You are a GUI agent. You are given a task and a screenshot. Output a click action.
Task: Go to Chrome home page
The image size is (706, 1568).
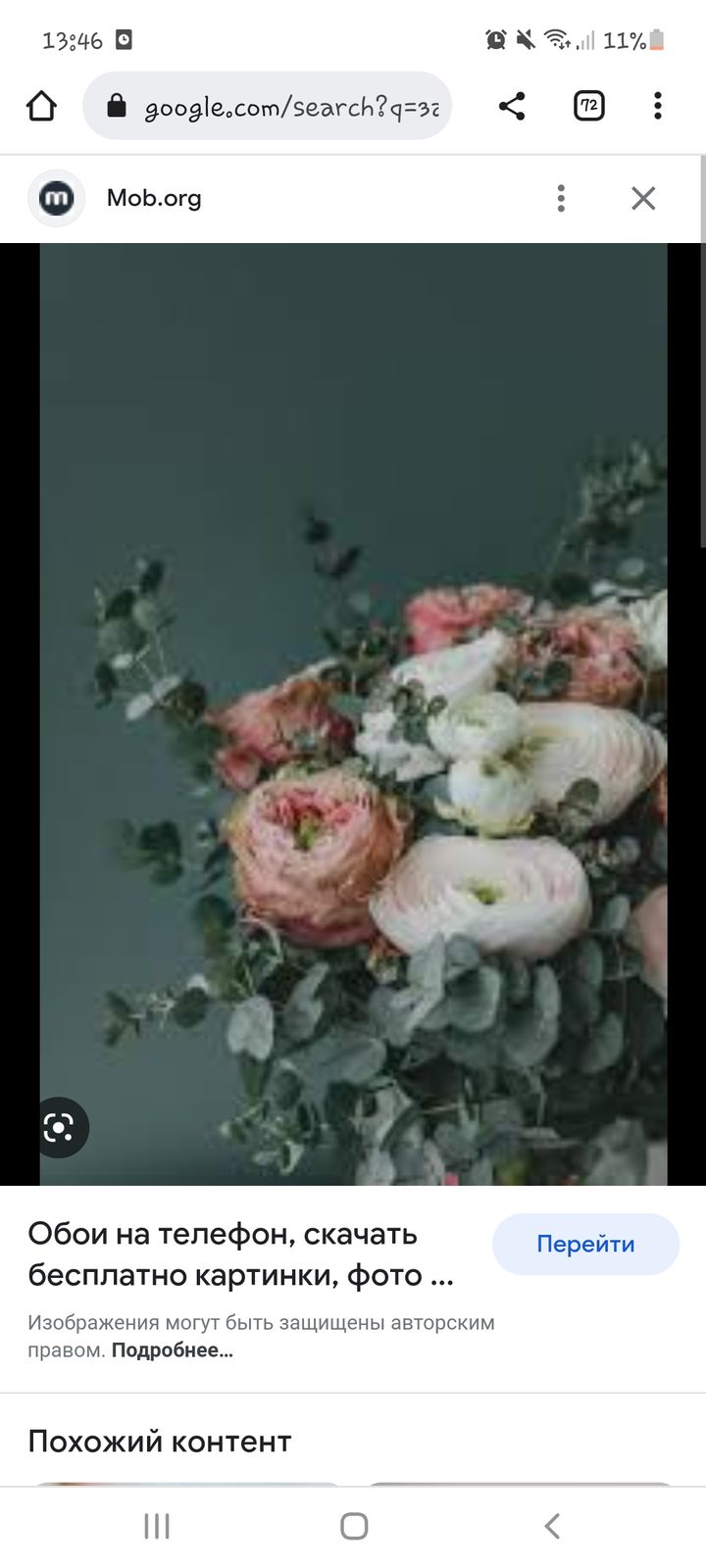pyautogui.click(x=41, y=106)
